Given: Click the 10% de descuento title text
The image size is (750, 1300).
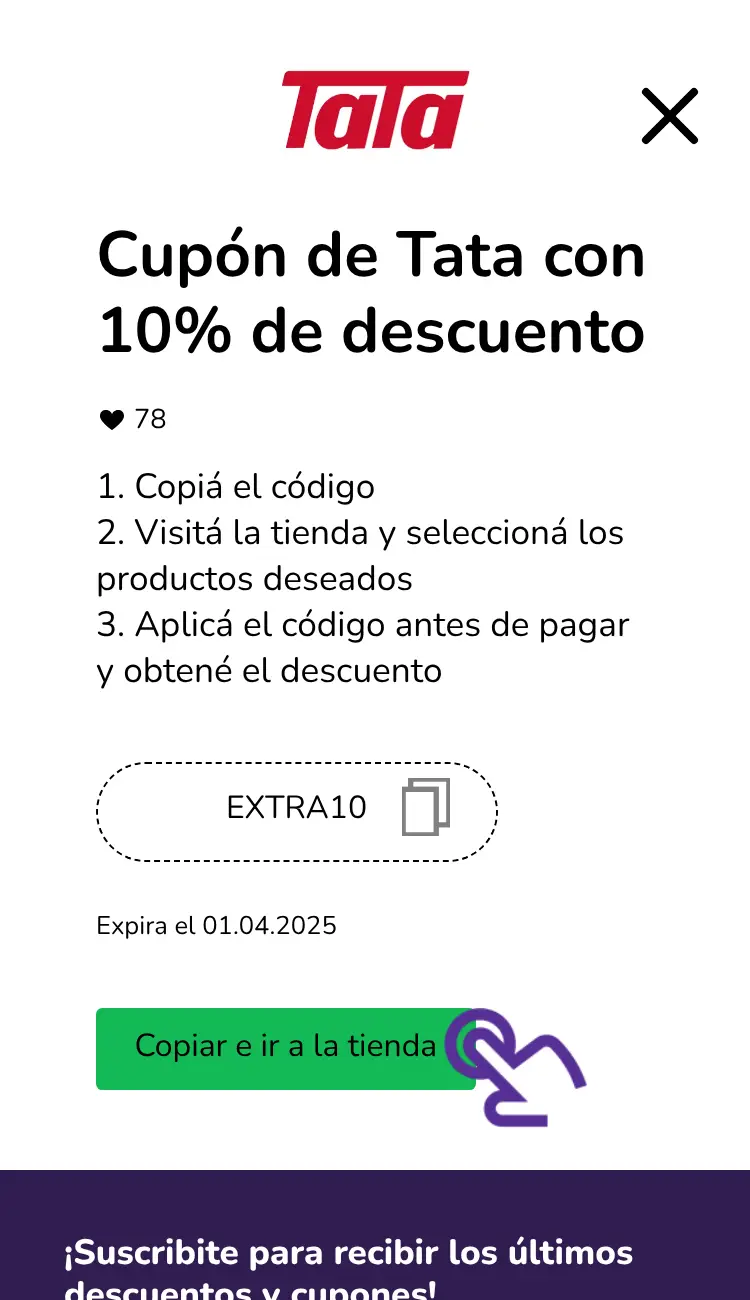Looking at the screenshot, I should [x=370, y=330].
